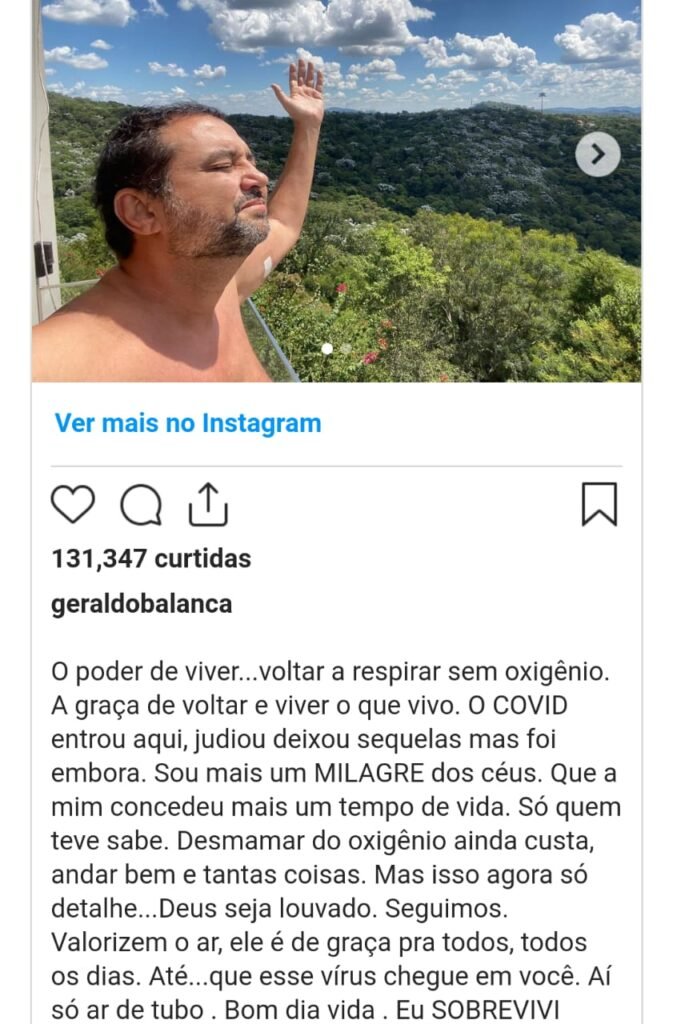Open 'Ver mais no Instagram' link
This screenshot has height=1024, width=677.
click(188, 423)
